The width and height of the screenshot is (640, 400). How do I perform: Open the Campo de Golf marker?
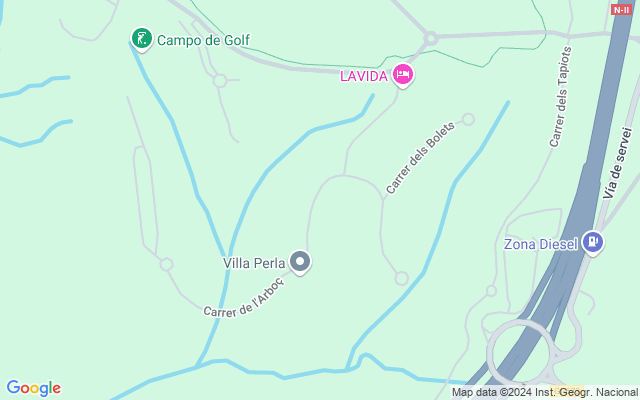pyautogui.click(x=142, y=39)
